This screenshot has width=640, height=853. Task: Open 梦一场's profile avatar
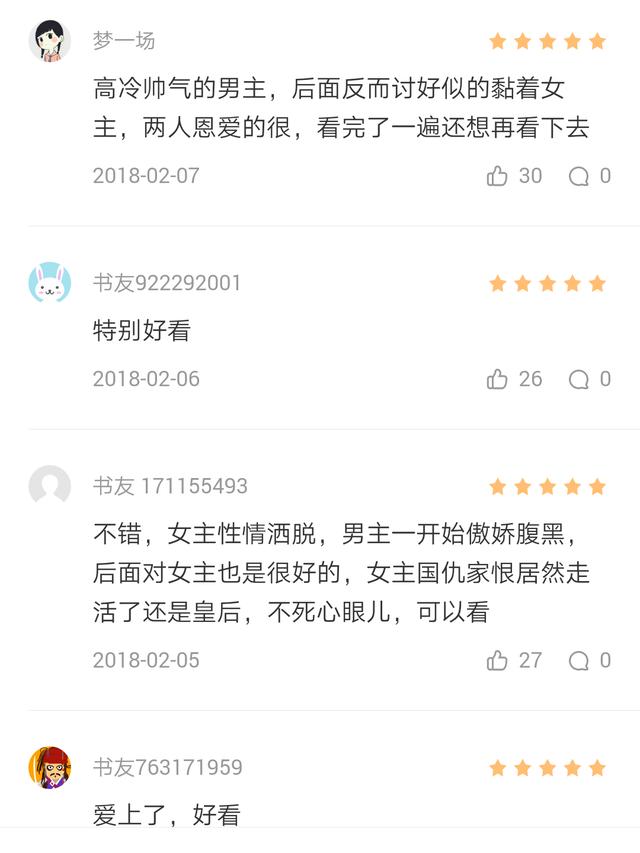[x=50, y=41]
